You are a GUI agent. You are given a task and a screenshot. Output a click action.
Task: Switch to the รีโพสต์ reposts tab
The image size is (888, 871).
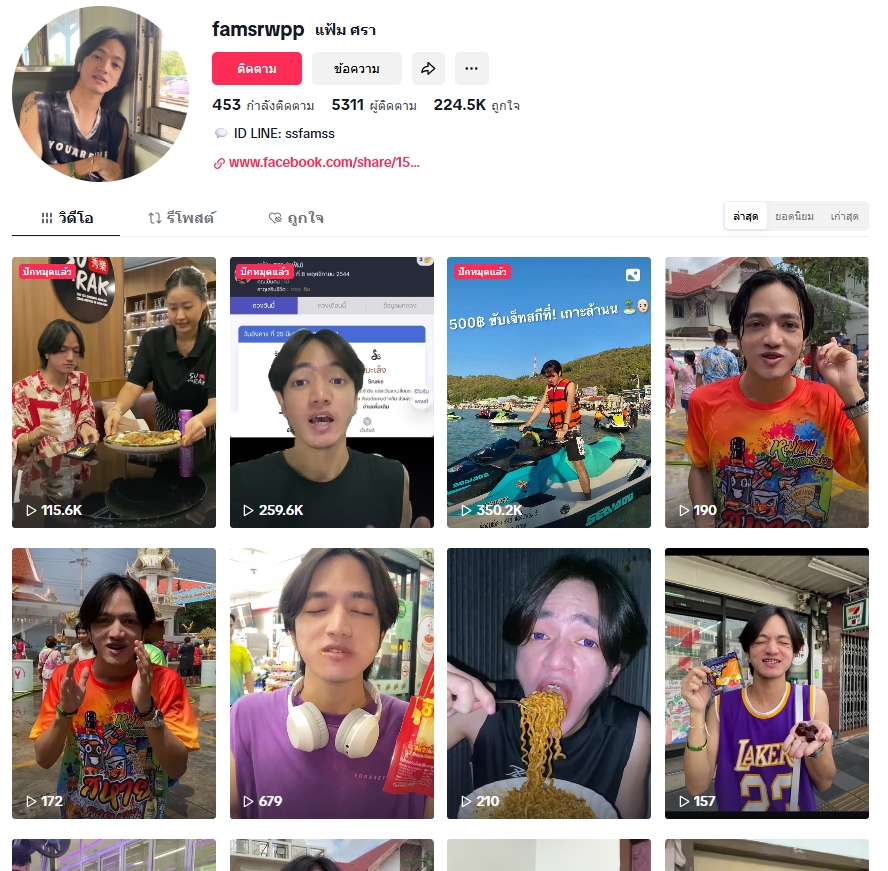(181, 217)
